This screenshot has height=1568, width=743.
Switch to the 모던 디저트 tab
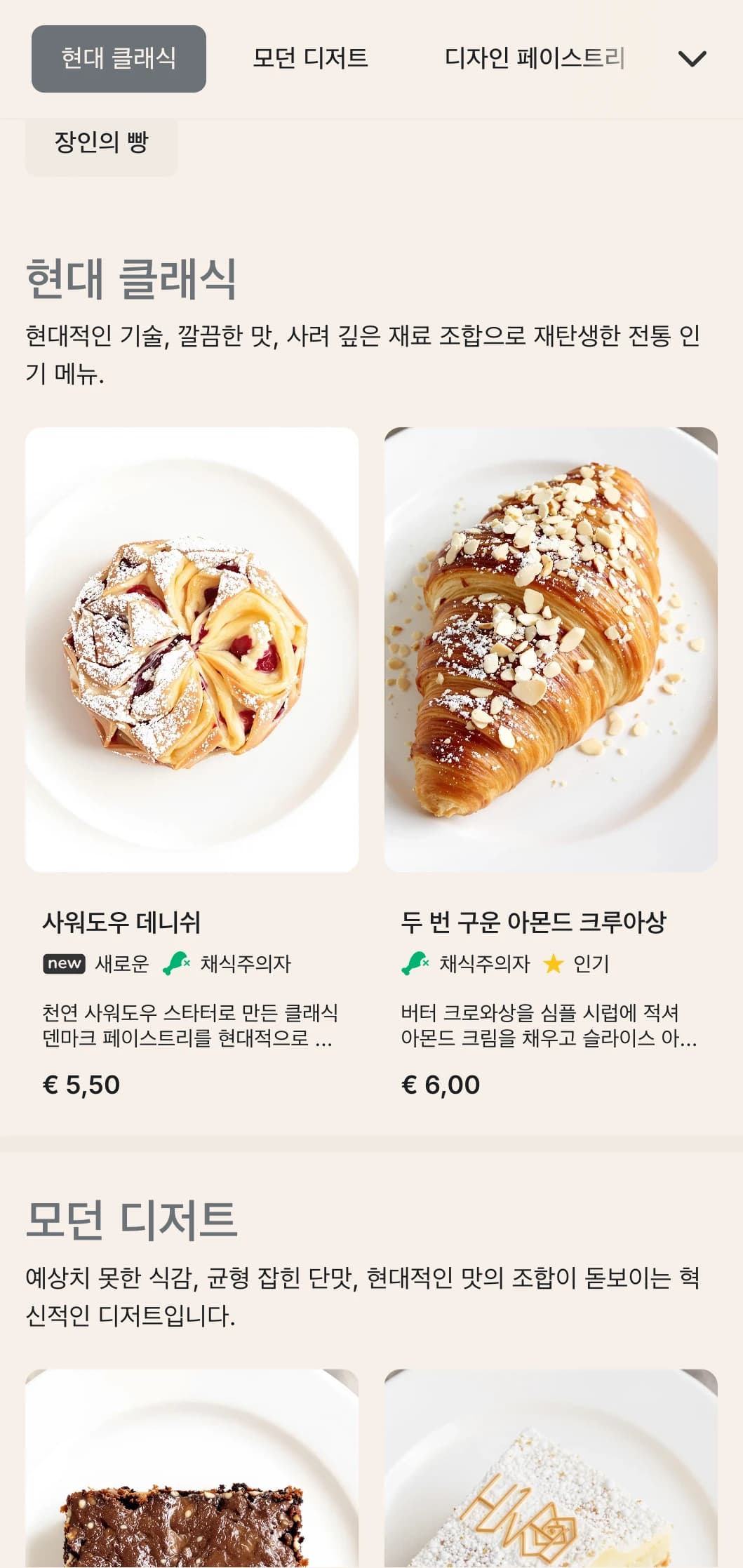point(311,59)
